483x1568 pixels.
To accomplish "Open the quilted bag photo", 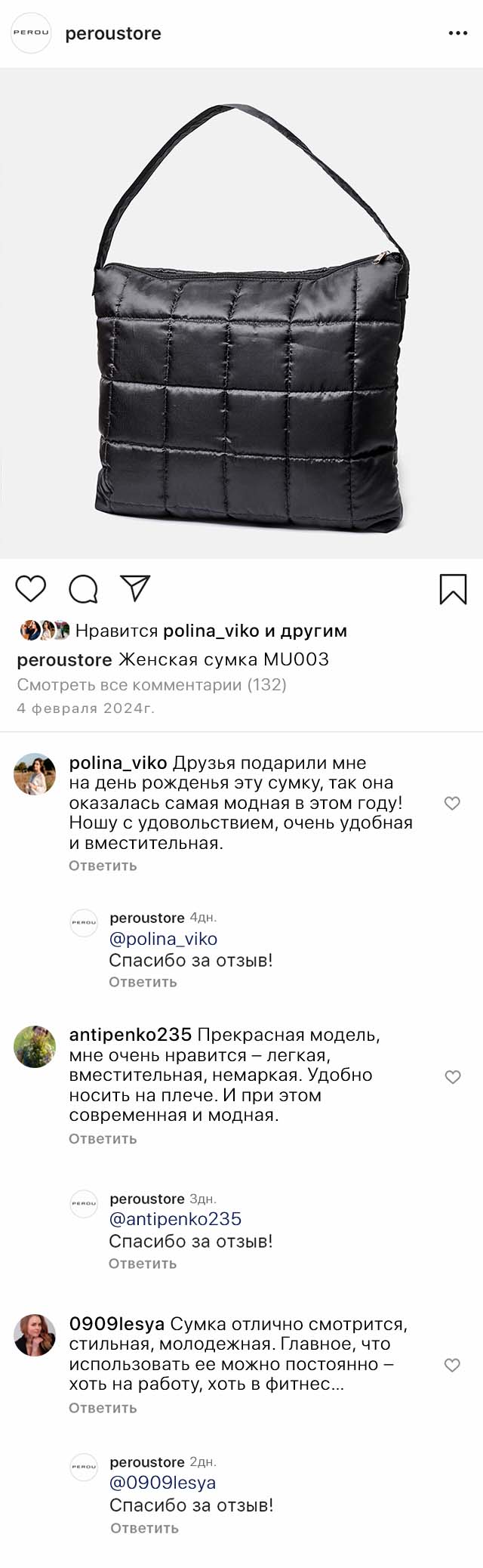I will click(x=241, y=313).
